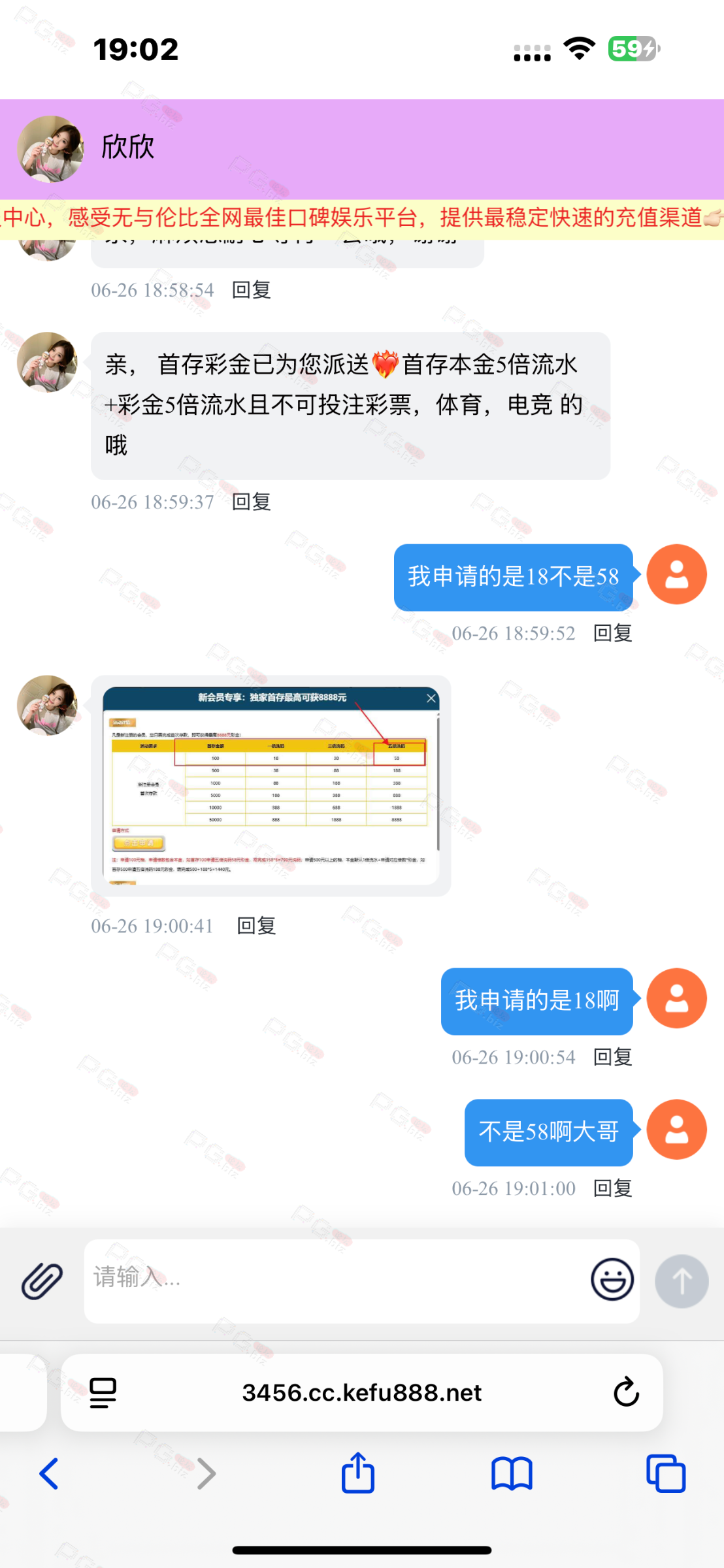Tap 回复 under the 19:00:41 image message

point(256,926)
